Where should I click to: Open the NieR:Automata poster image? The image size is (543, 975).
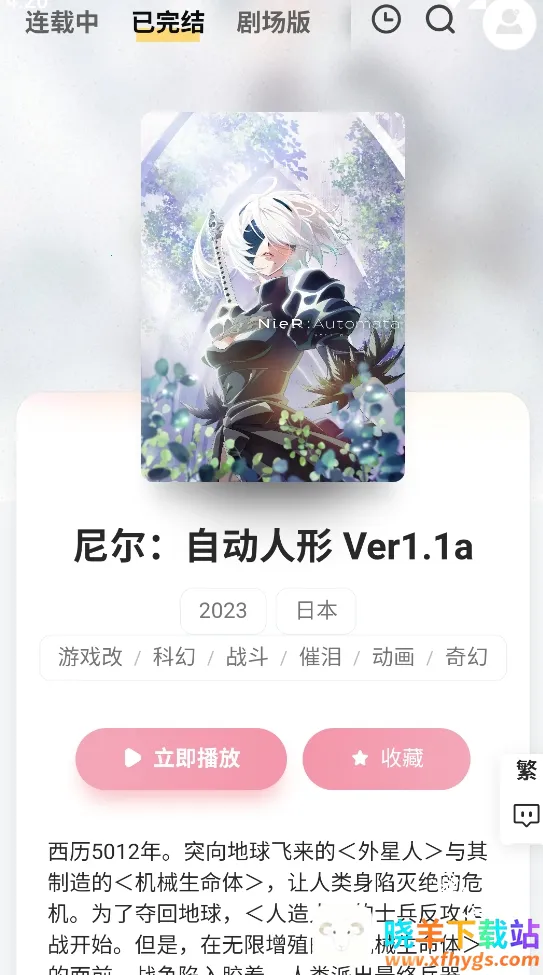coord(273,297)
